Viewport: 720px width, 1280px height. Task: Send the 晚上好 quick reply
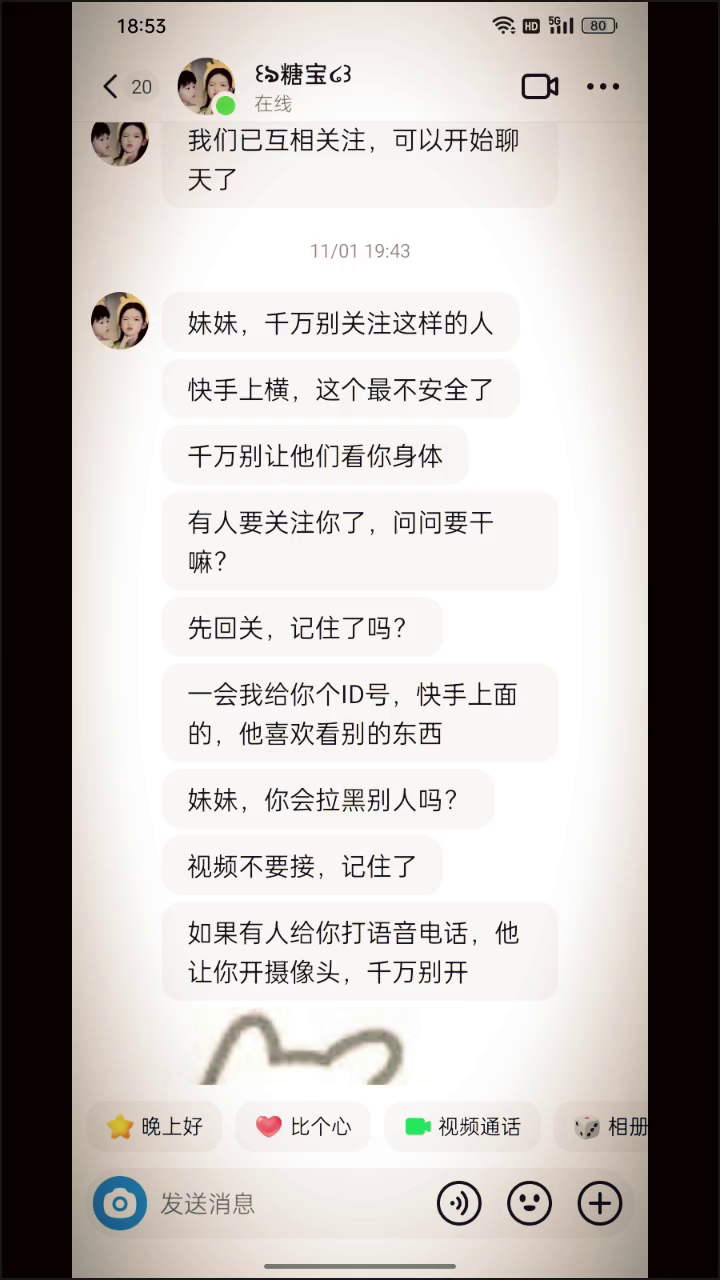tap(158, 1127)
